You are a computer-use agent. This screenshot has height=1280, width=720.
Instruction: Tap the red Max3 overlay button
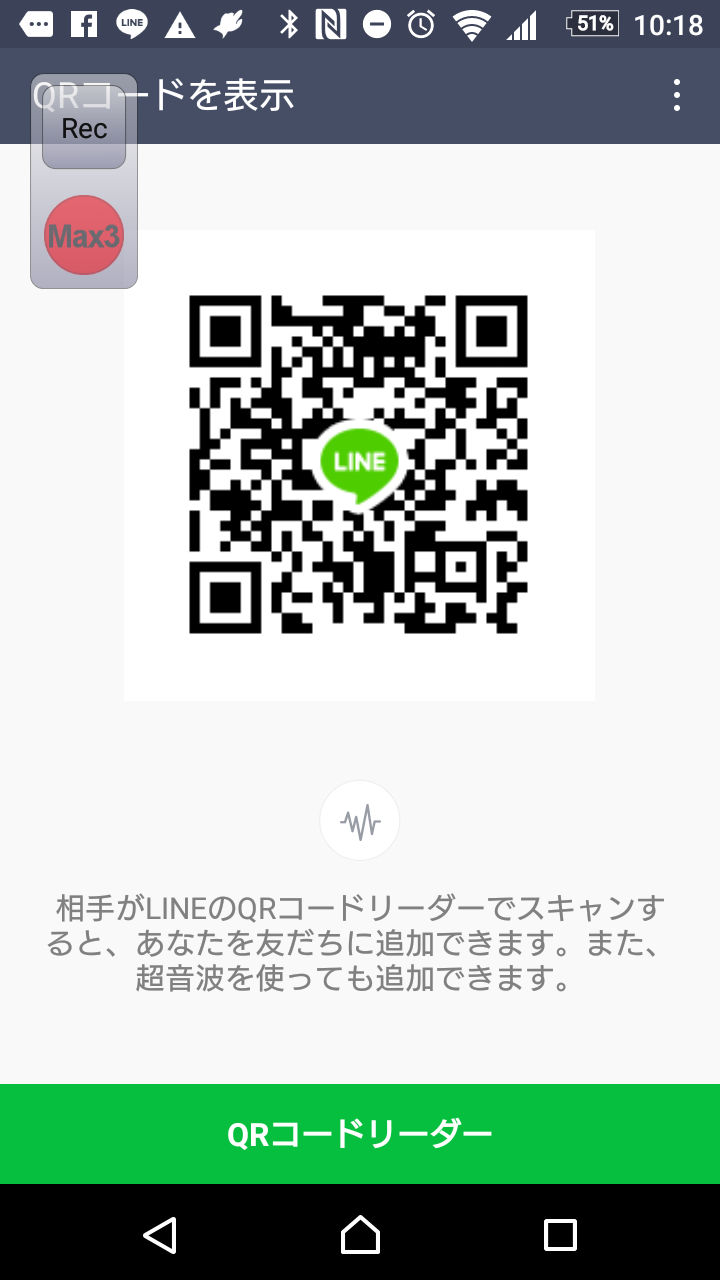(x=84, y=235)
